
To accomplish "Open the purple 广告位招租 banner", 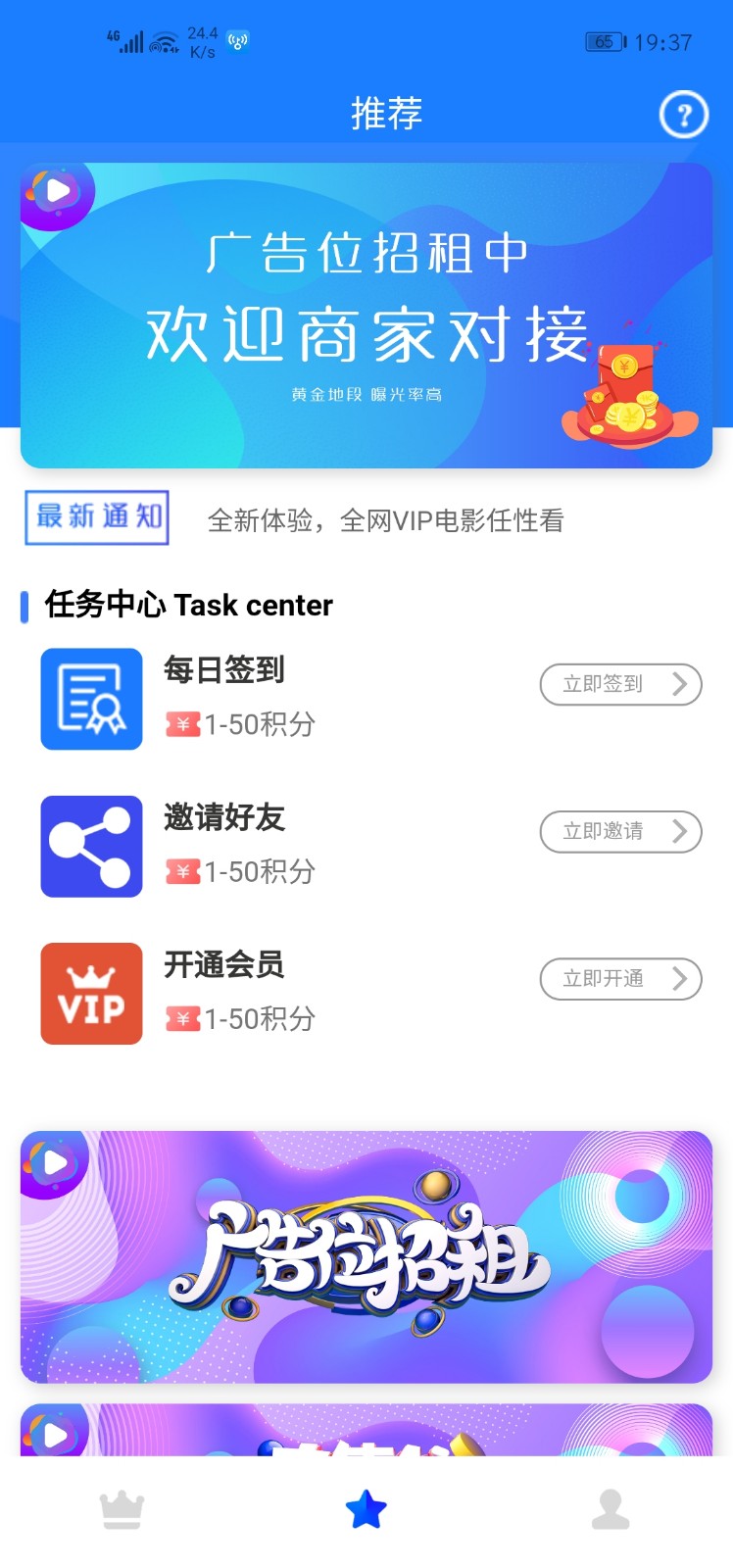I will [366, 1256].
